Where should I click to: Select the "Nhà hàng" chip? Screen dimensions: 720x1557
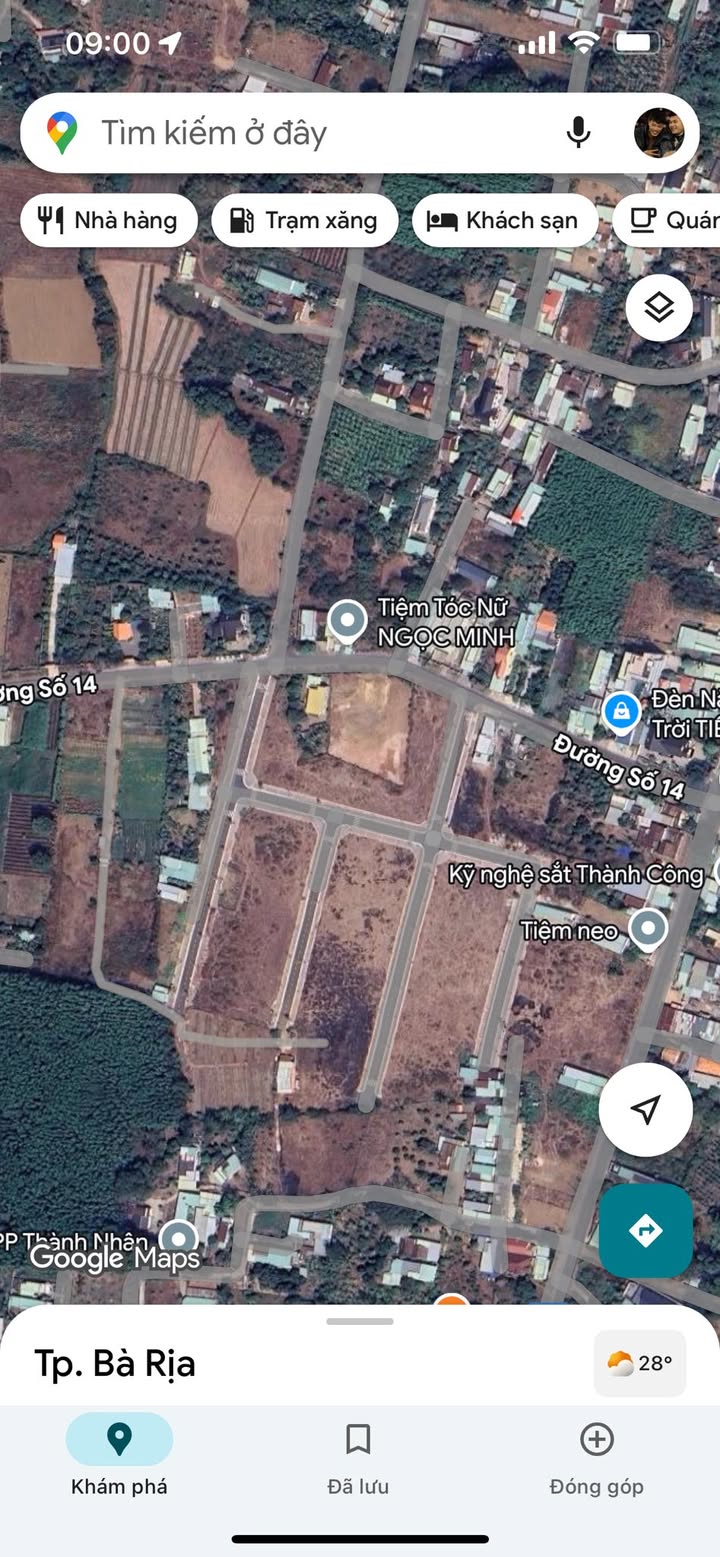pos(109,220)
